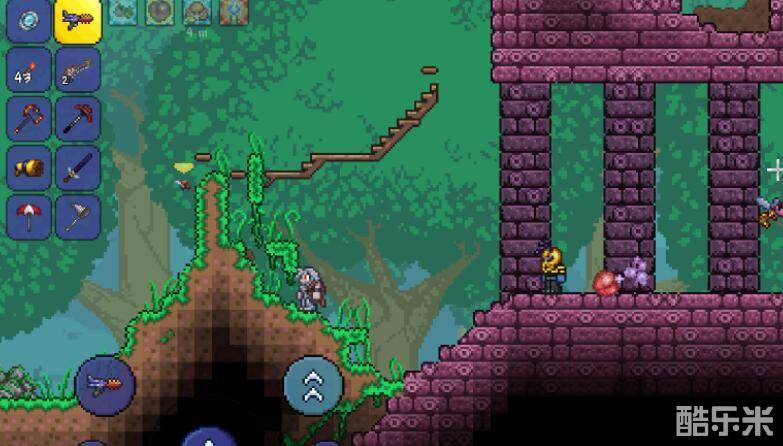Screen dimensions: 783x446
Task: Equip the pickaxe from the hotbar
Action: click(x=77, y=118)
